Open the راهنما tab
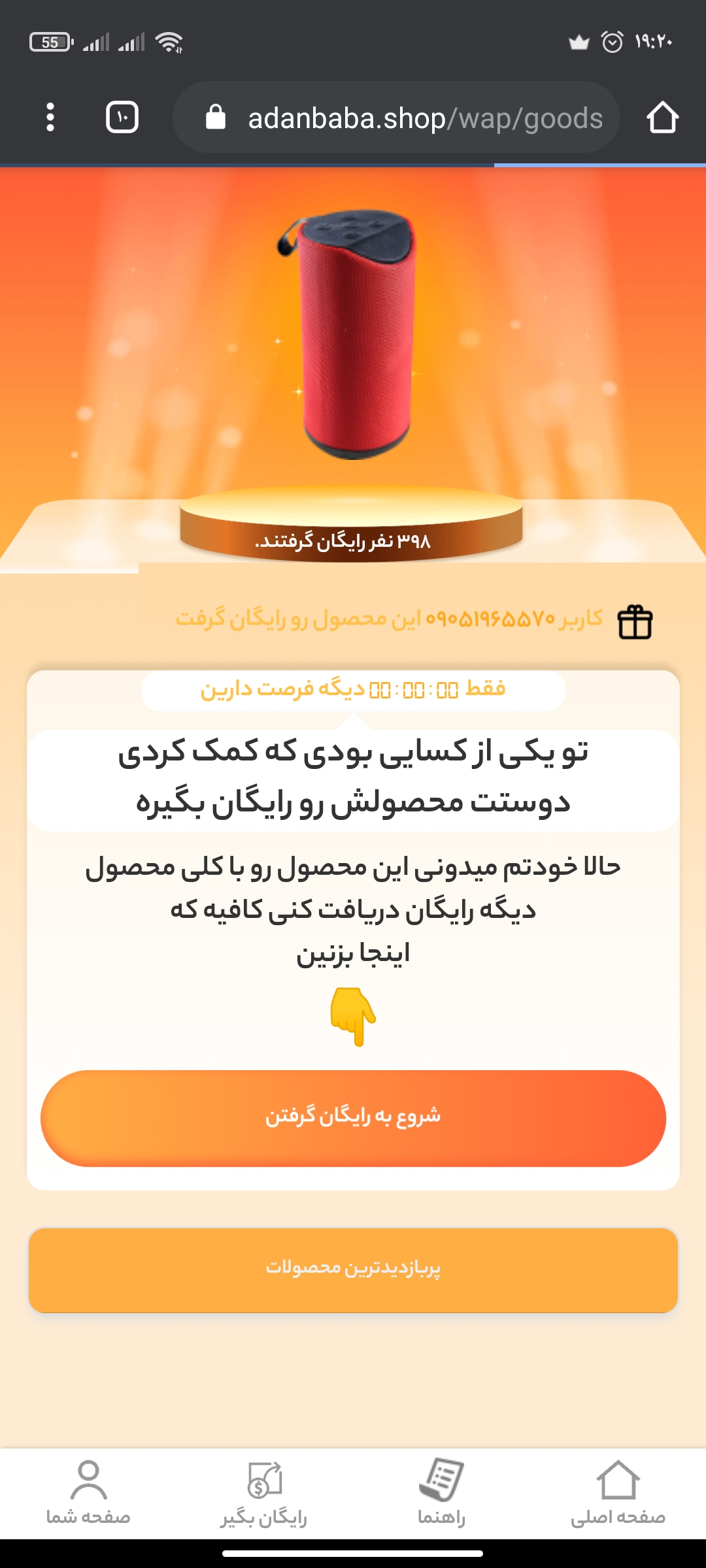706x1568 pixels. click(x=441, y=1494)
